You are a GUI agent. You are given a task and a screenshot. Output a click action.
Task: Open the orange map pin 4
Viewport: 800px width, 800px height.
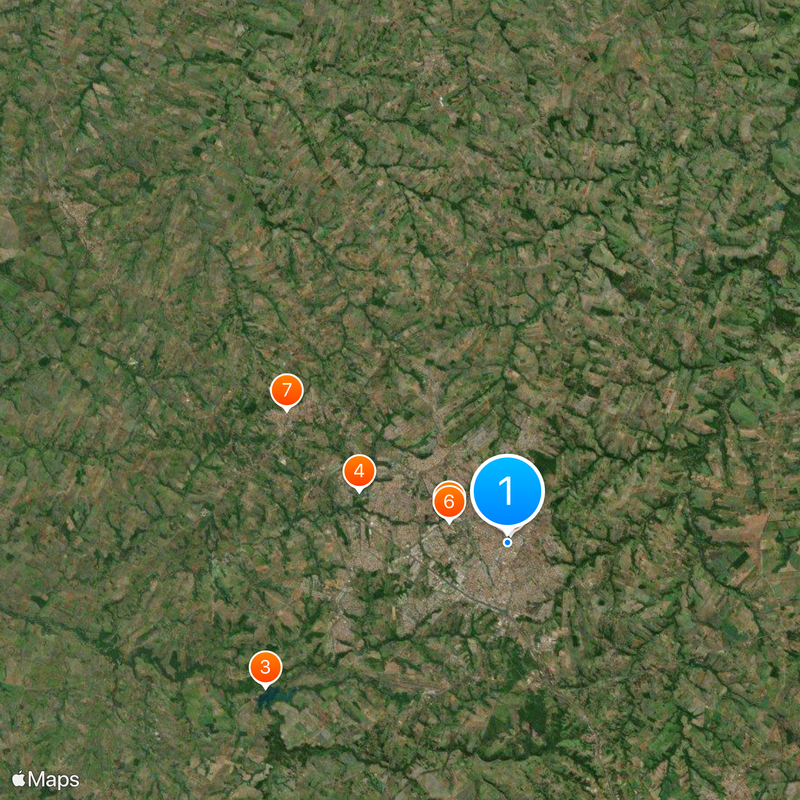pyautogui.click(x=359, y=470)
